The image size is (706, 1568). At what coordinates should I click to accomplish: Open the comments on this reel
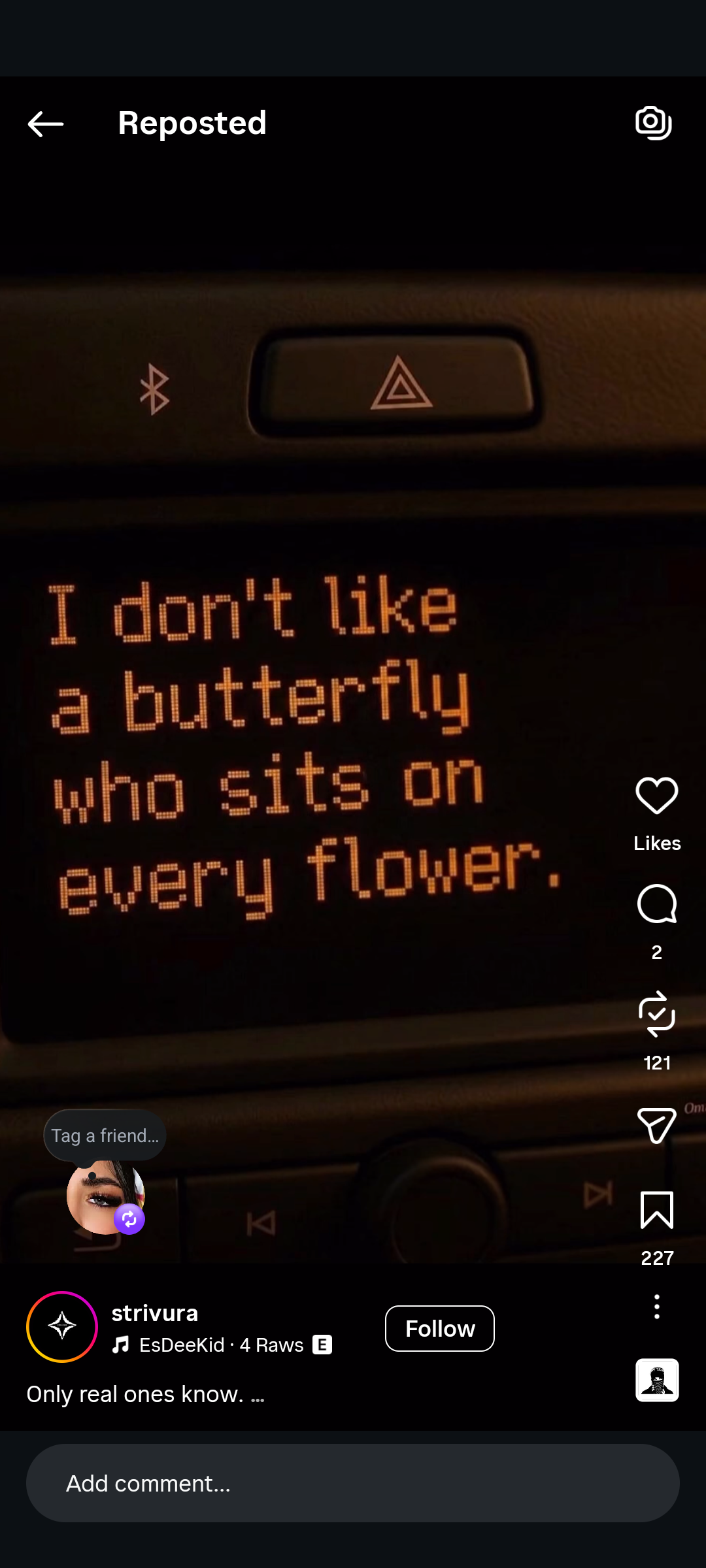(x=656, y=904)
